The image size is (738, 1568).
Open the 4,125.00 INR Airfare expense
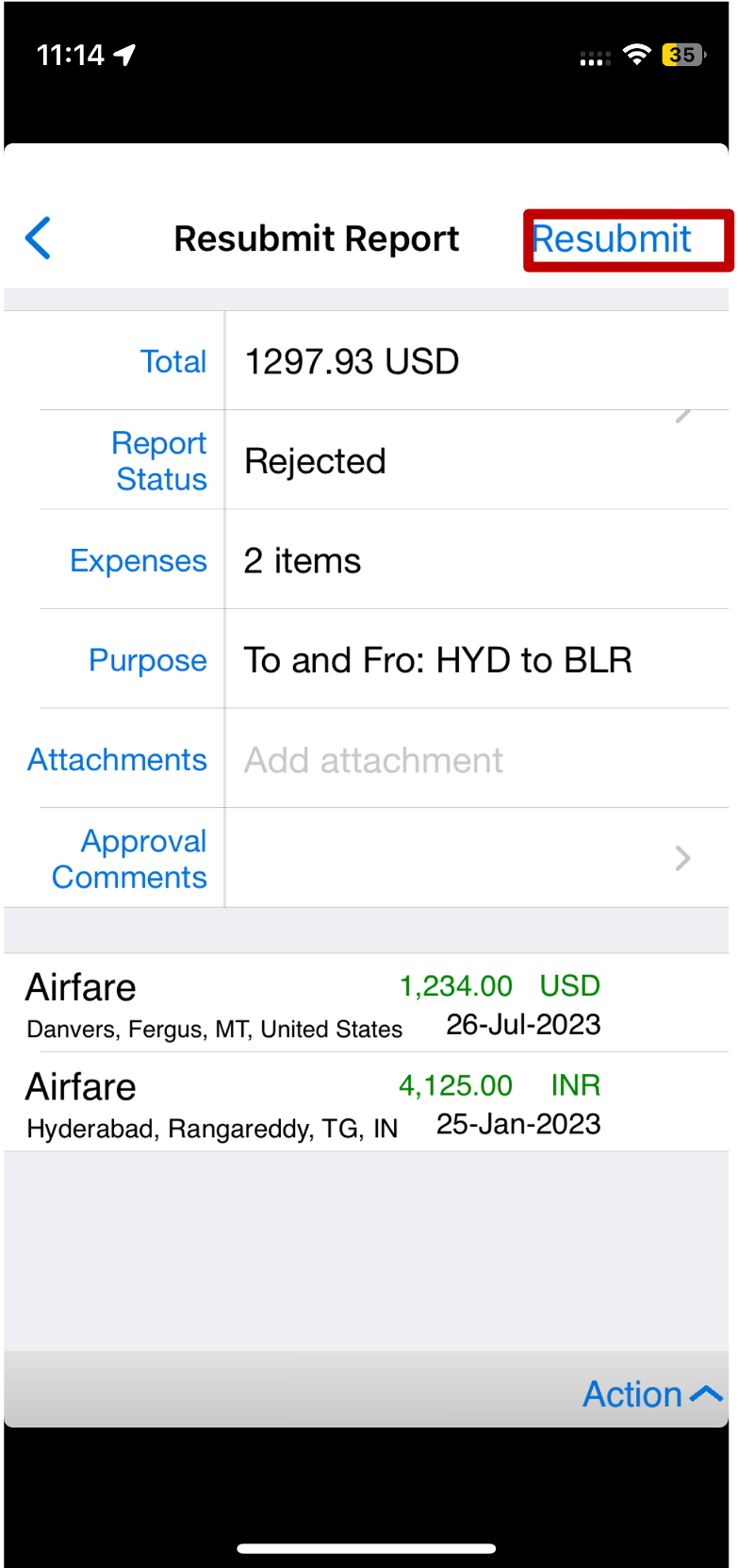click(313, 1103)
